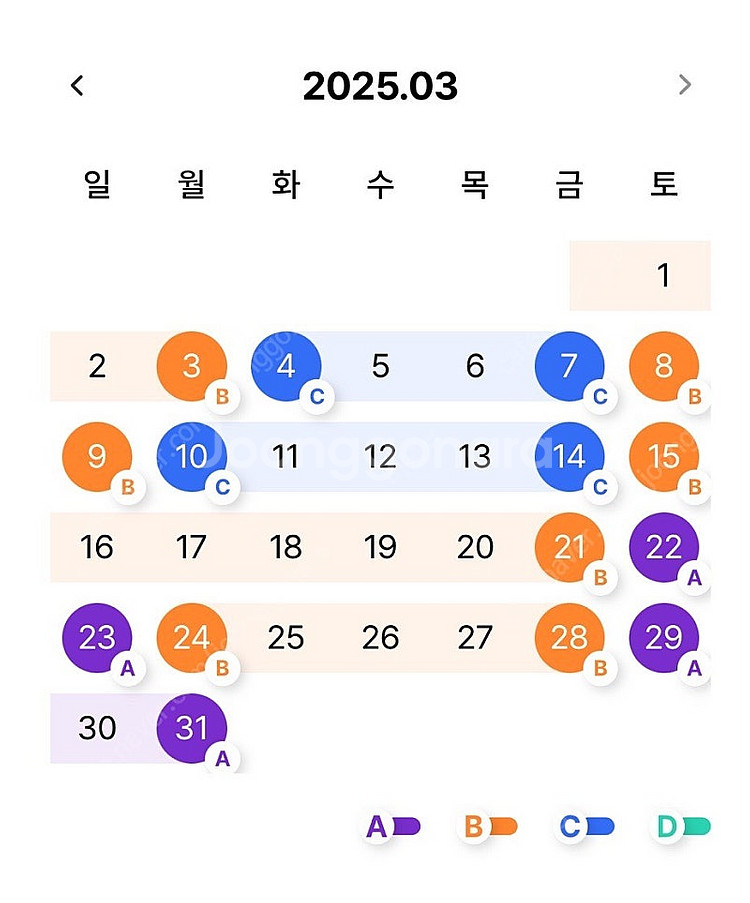Select March 1 on the calendar
This screenshot has width=750, height=903.
click(x=663, y=276)
